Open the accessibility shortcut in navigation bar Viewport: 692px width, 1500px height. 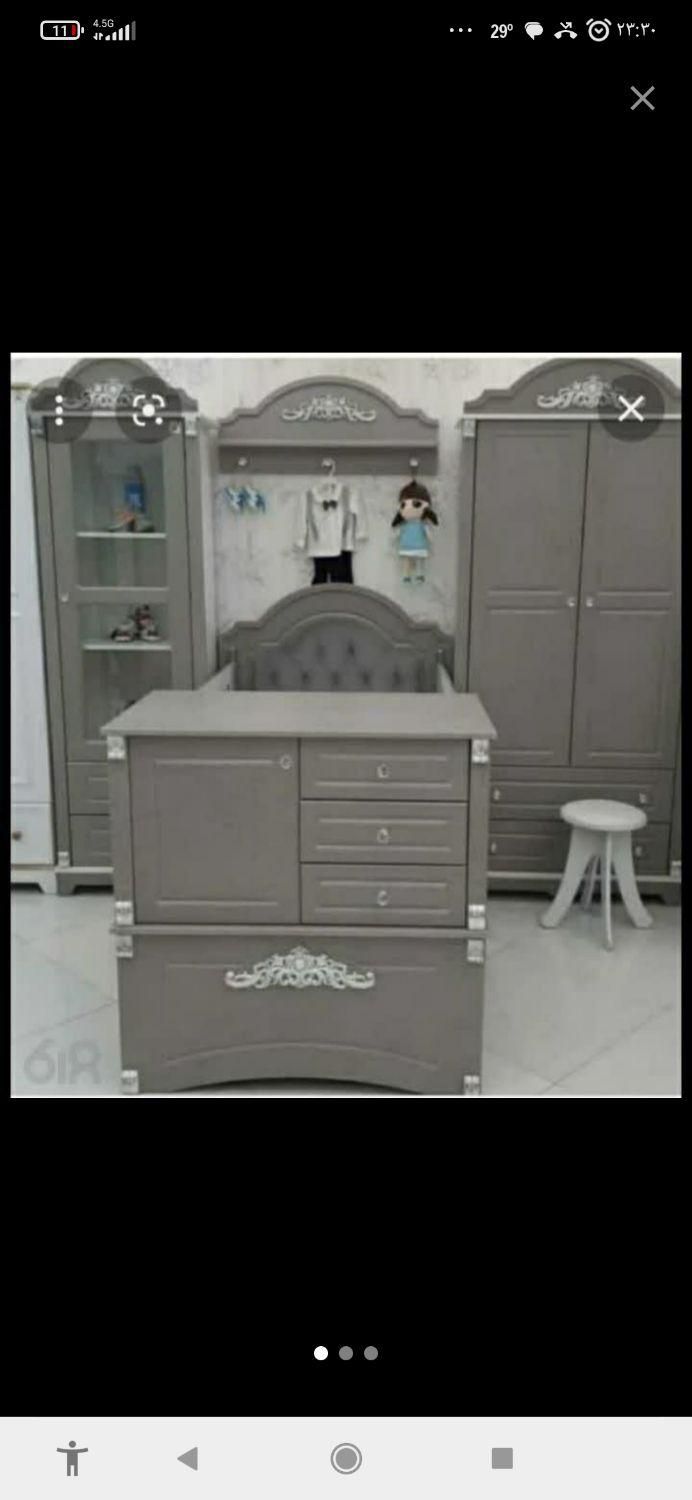72,1458
